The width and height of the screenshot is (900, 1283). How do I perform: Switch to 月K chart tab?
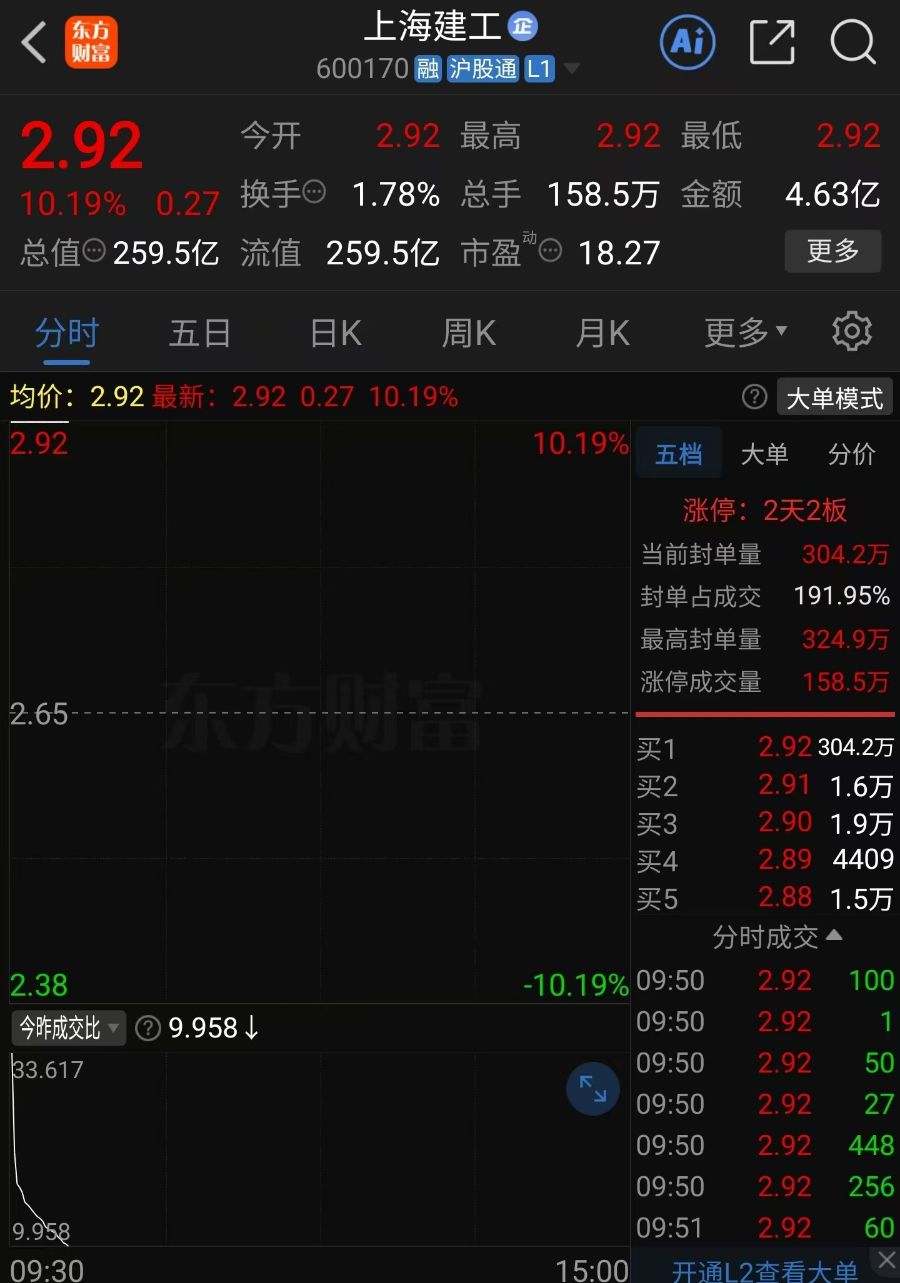tap(602, 333)
